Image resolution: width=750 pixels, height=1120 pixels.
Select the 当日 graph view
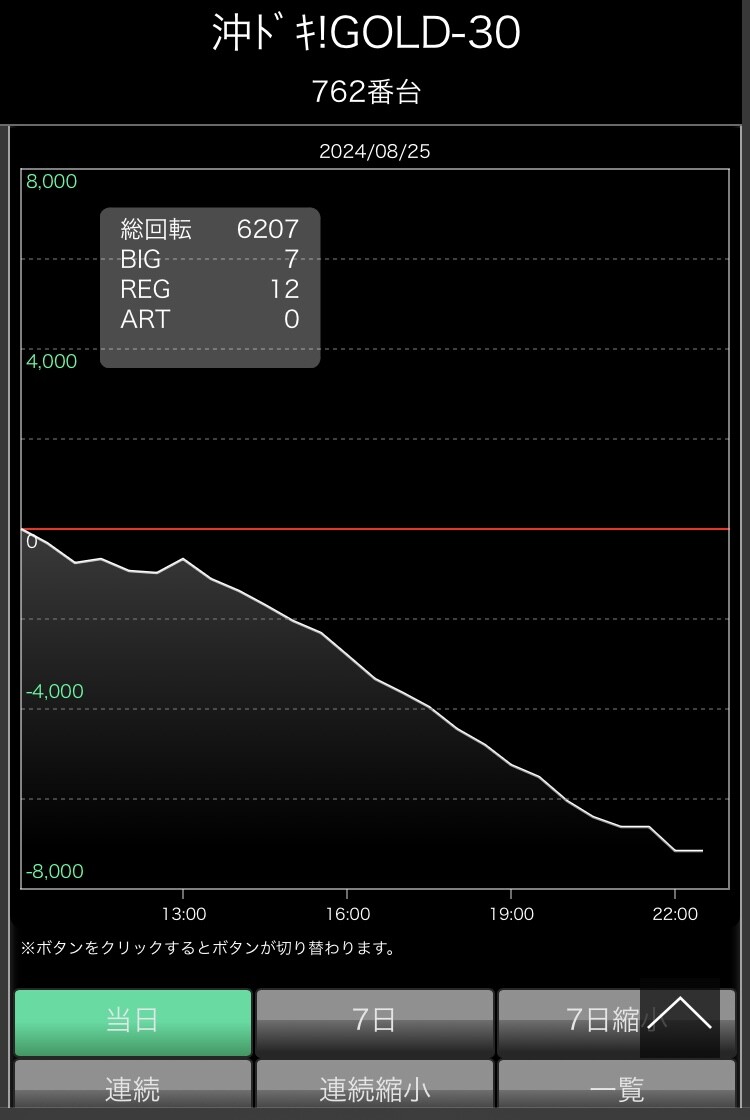(x=132, y=1021)
